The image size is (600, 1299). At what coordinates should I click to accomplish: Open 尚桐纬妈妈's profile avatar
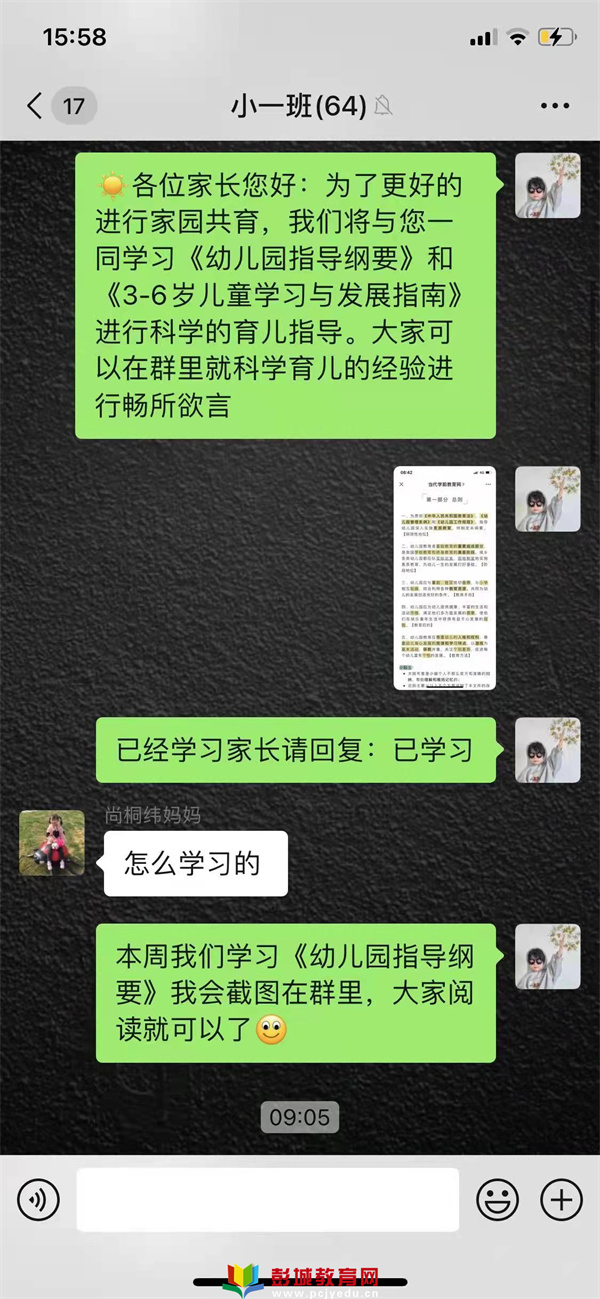pyautogui.click(x=52, y=842)
